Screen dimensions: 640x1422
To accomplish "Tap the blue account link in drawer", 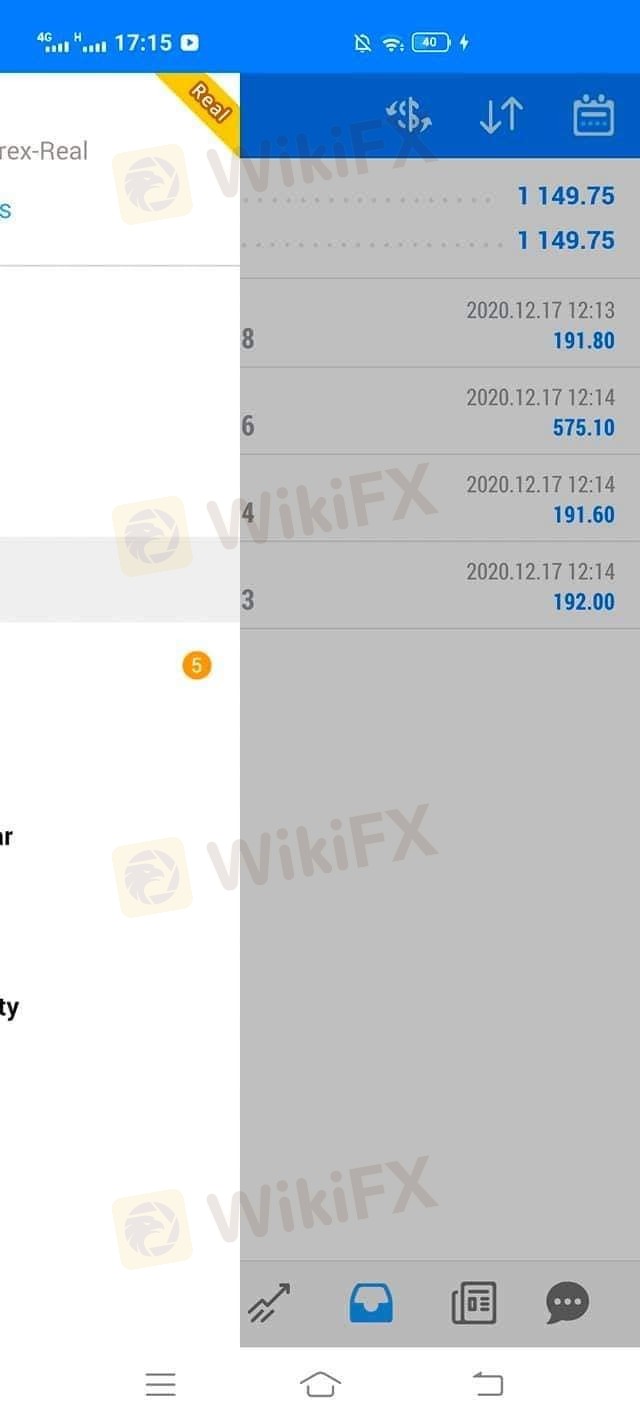I will (x=5, y=210).
